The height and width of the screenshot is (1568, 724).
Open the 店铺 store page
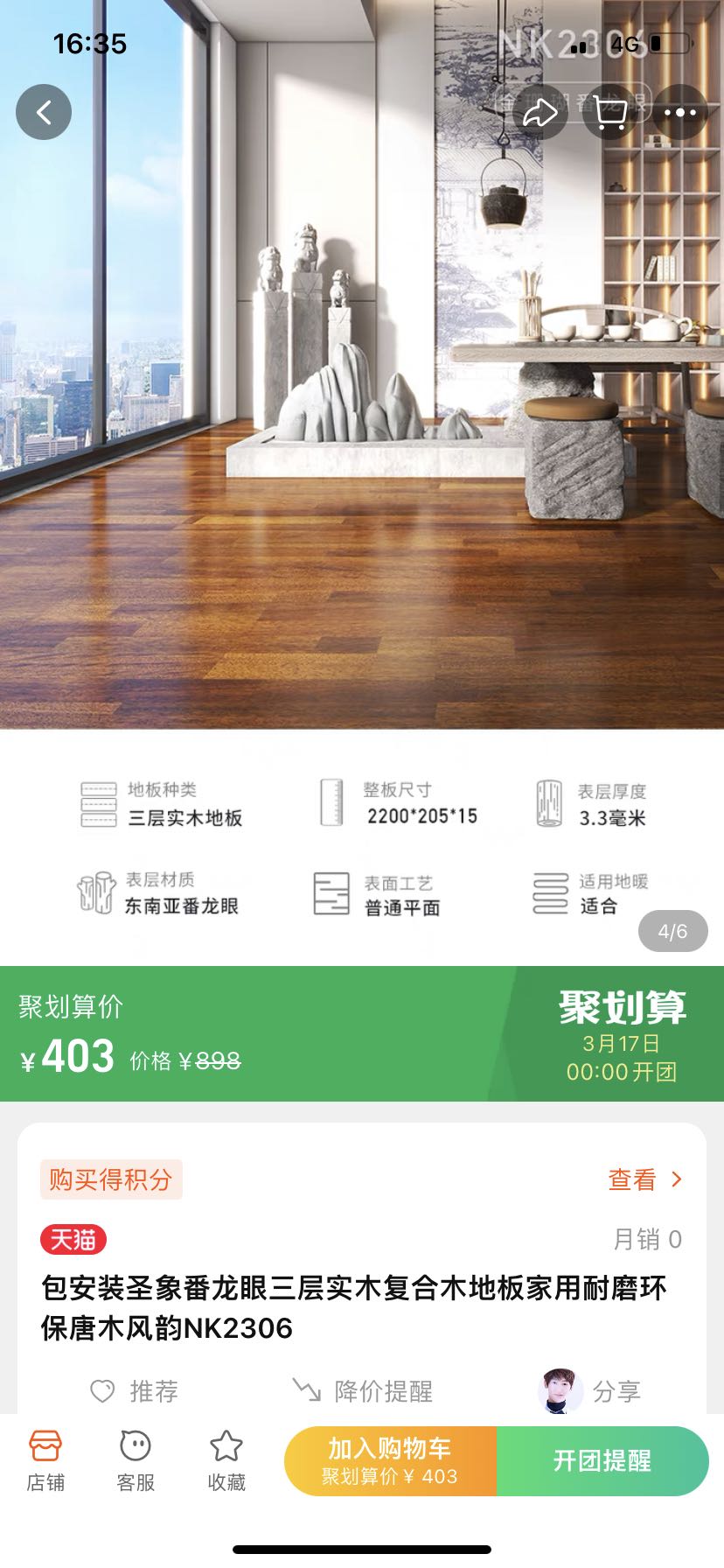[x=45, y=1461]
